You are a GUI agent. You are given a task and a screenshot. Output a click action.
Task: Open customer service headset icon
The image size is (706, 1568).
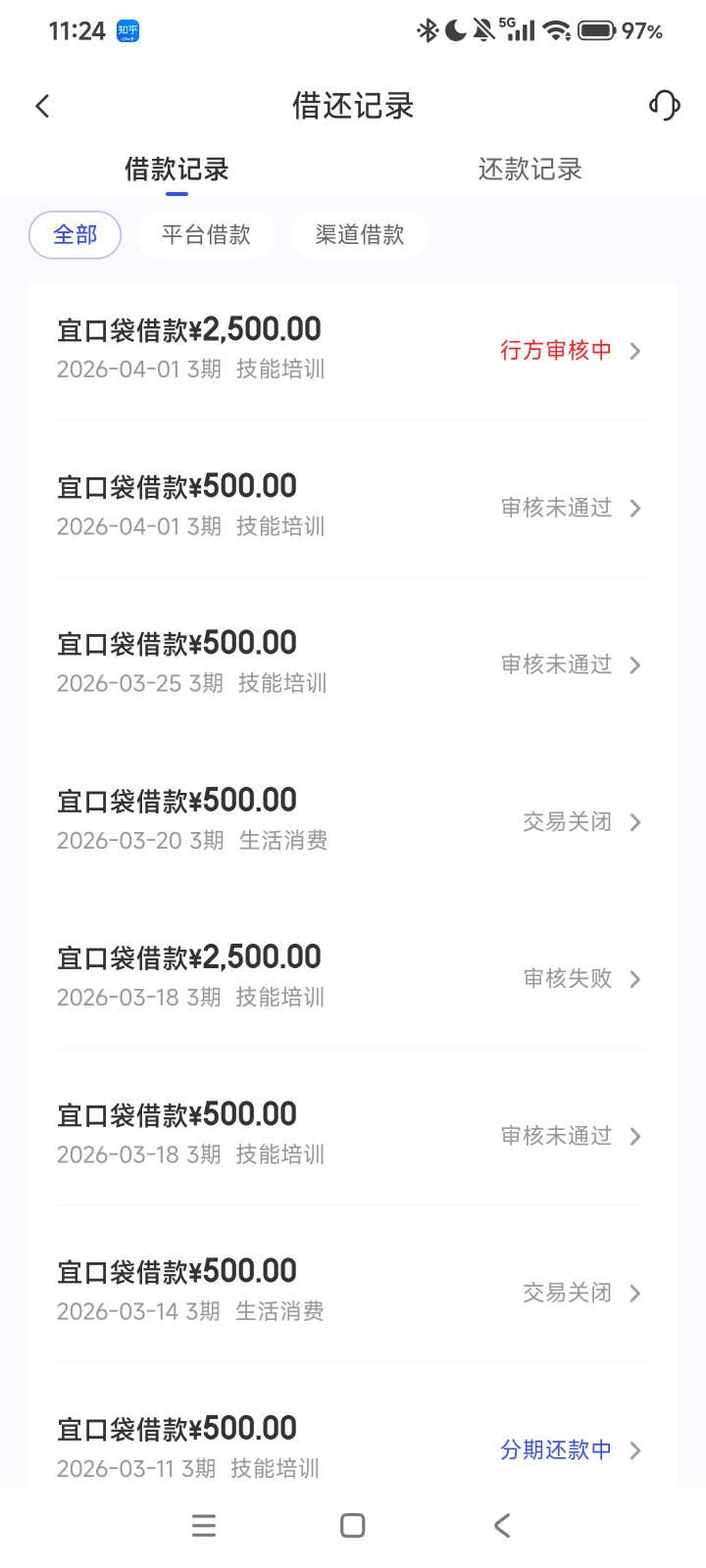click(x=664, y=105)
